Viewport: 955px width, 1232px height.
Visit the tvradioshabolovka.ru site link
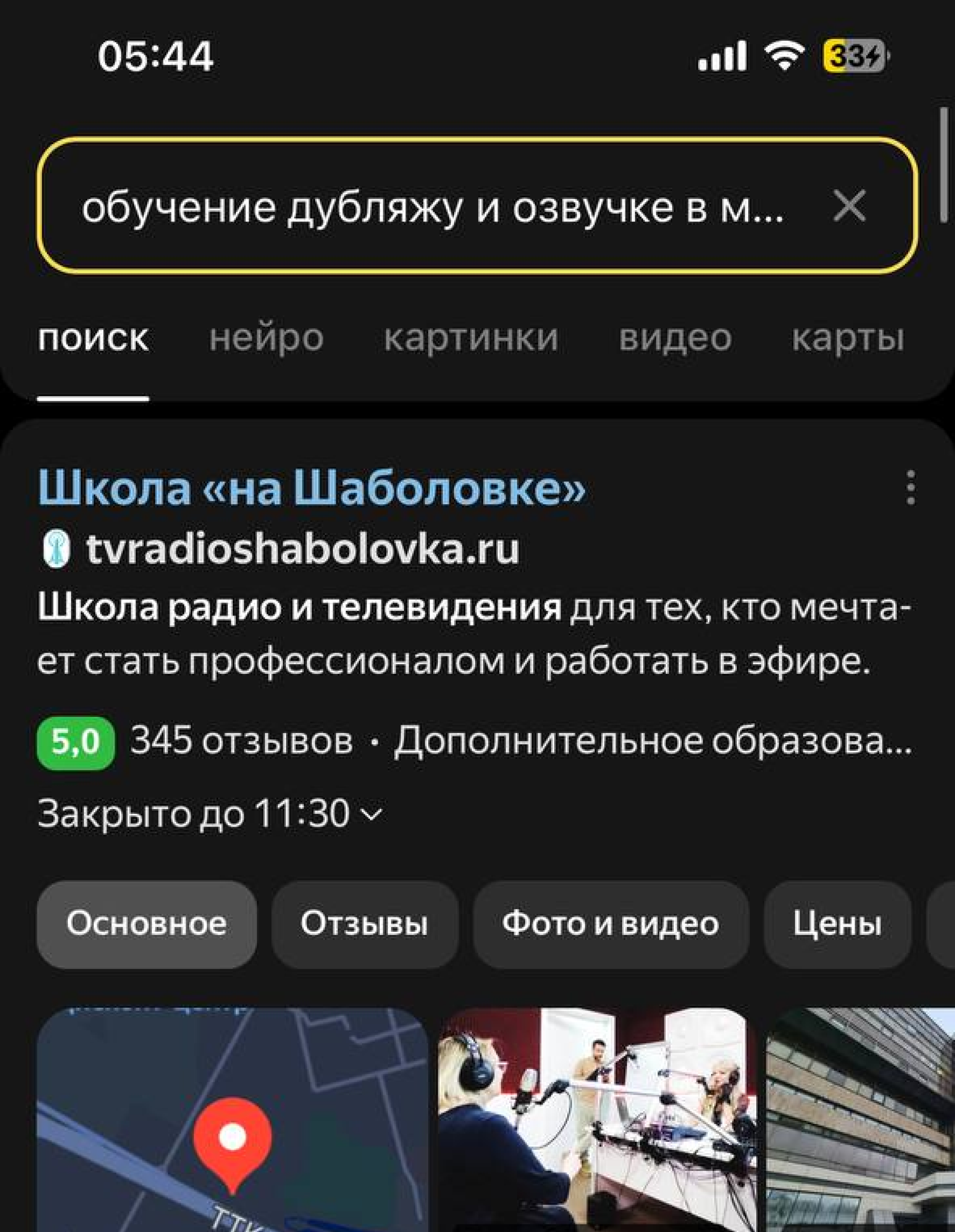tap(302, 549)
